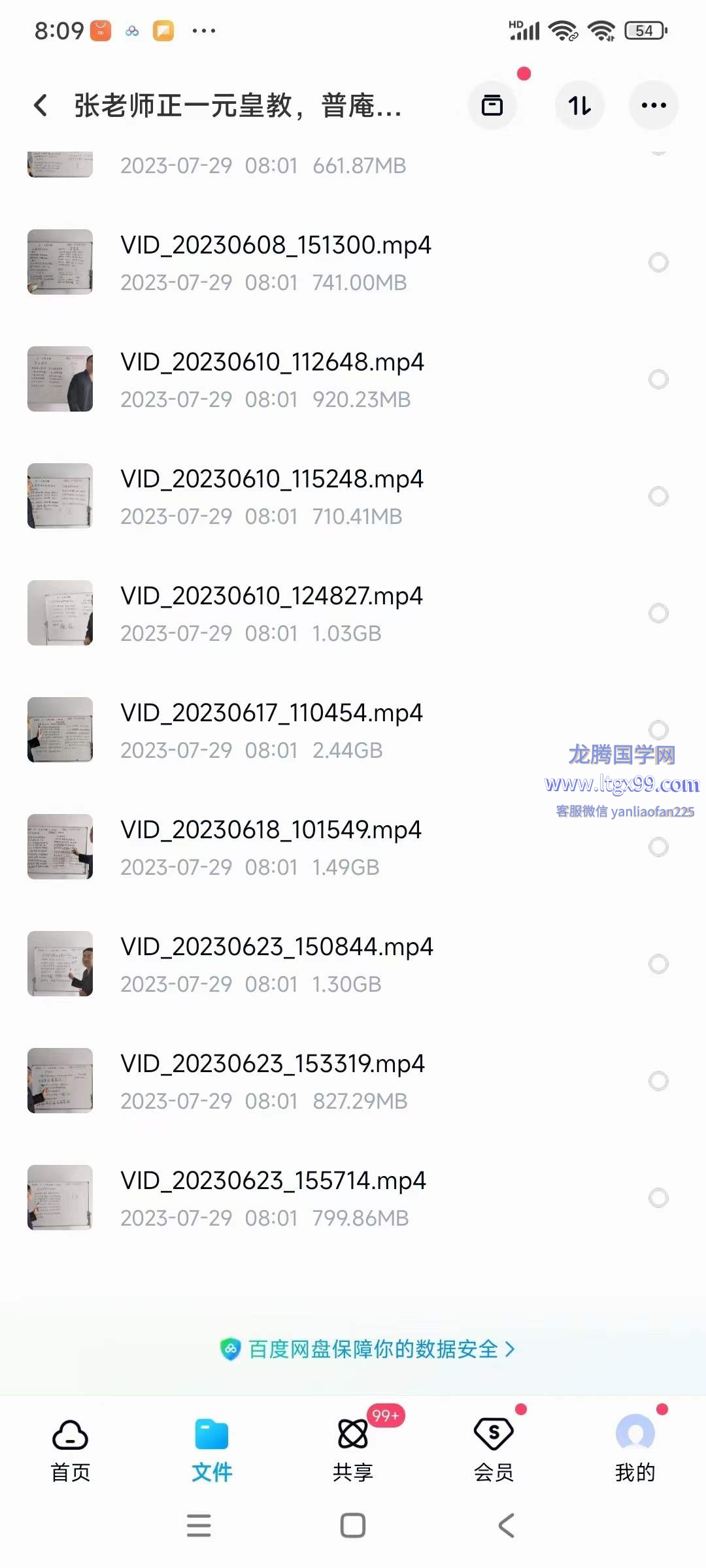
Task: Select the circle beside VID_20230610_112648.mp4
Action: (x=658, y=379)
